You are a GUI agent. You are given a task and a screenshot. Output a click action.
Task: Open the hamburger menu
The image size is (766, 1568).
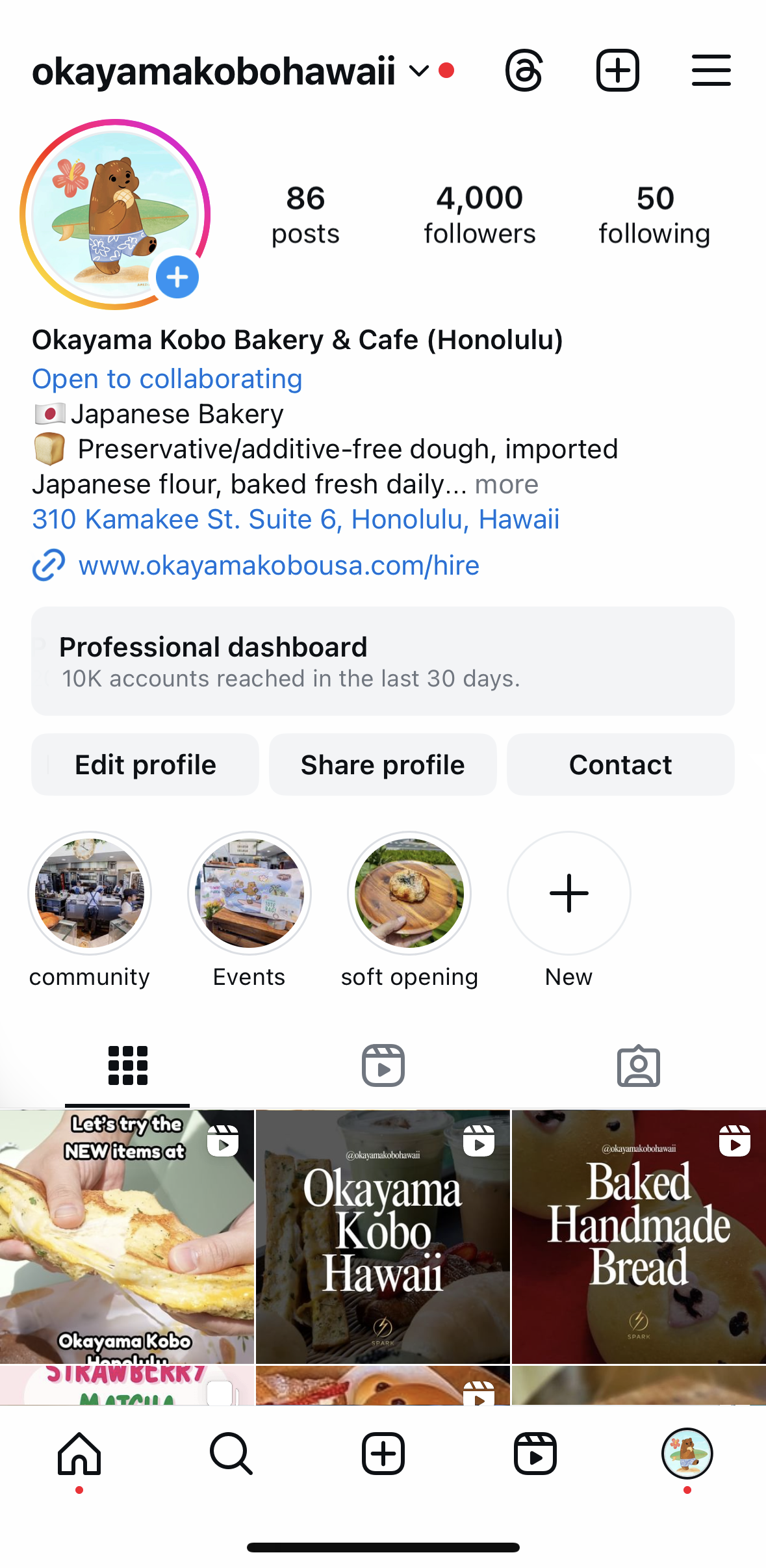click(711, 70)
